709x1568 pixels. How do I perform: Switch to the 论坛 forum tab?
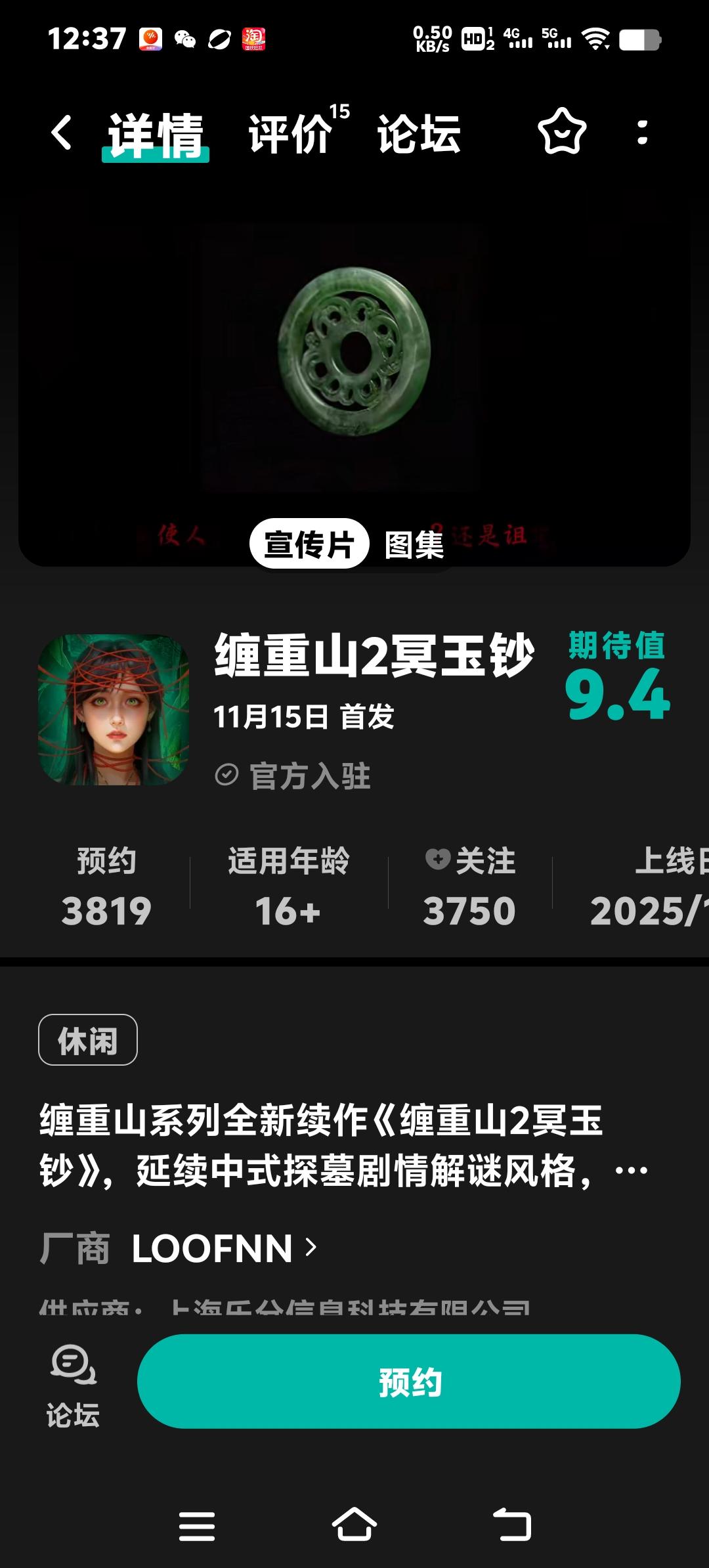(418, 135)
